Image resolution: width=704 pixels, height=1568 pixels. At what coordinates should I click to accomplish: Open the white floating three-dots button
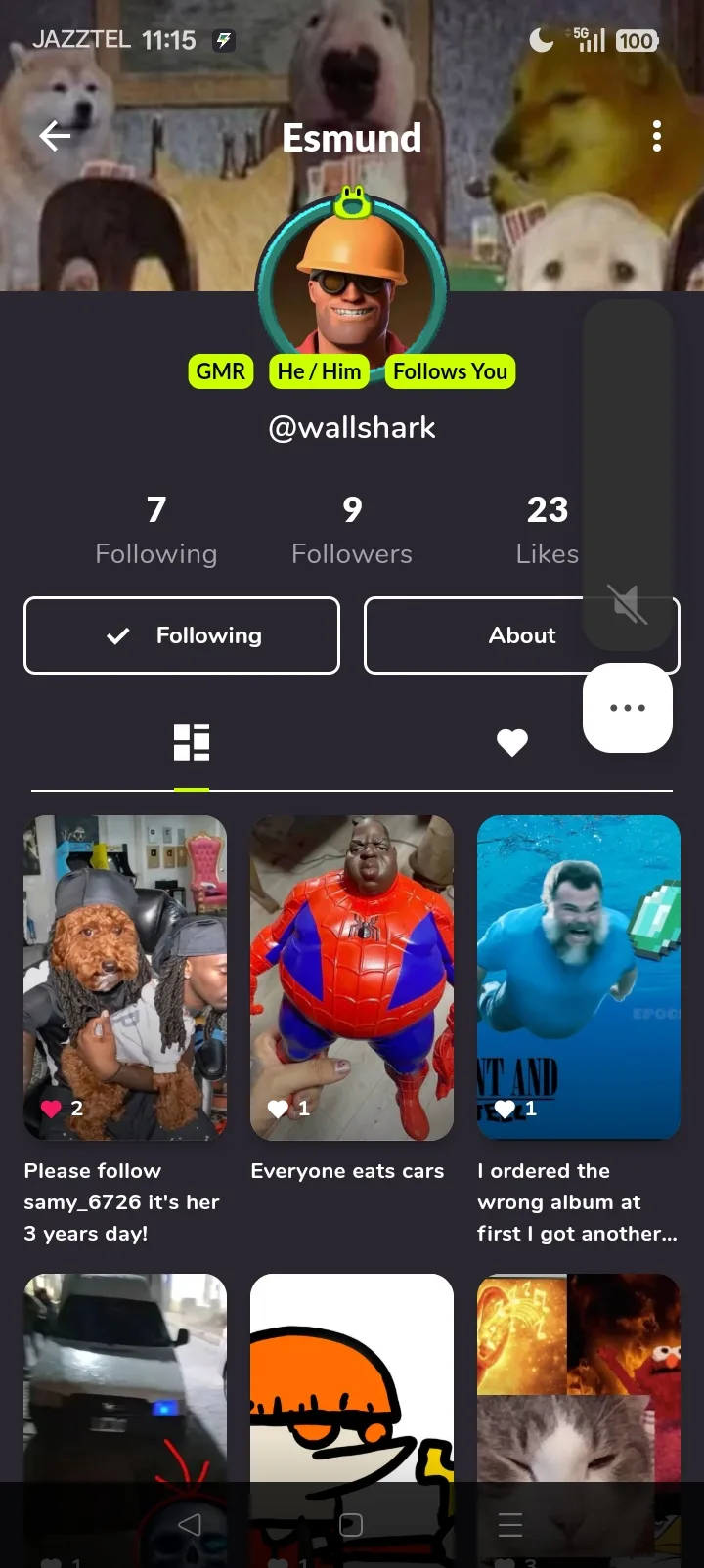(628, 708)
